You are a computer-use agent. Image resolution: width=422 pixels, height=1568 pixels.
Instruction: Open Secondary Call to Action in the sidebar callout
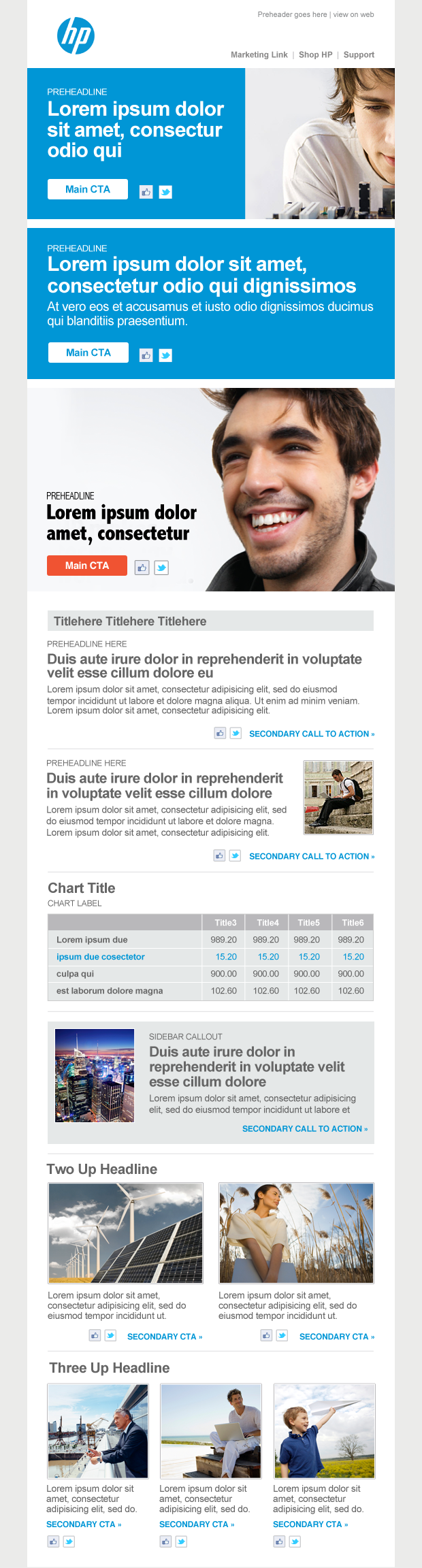coord(304,1128)
